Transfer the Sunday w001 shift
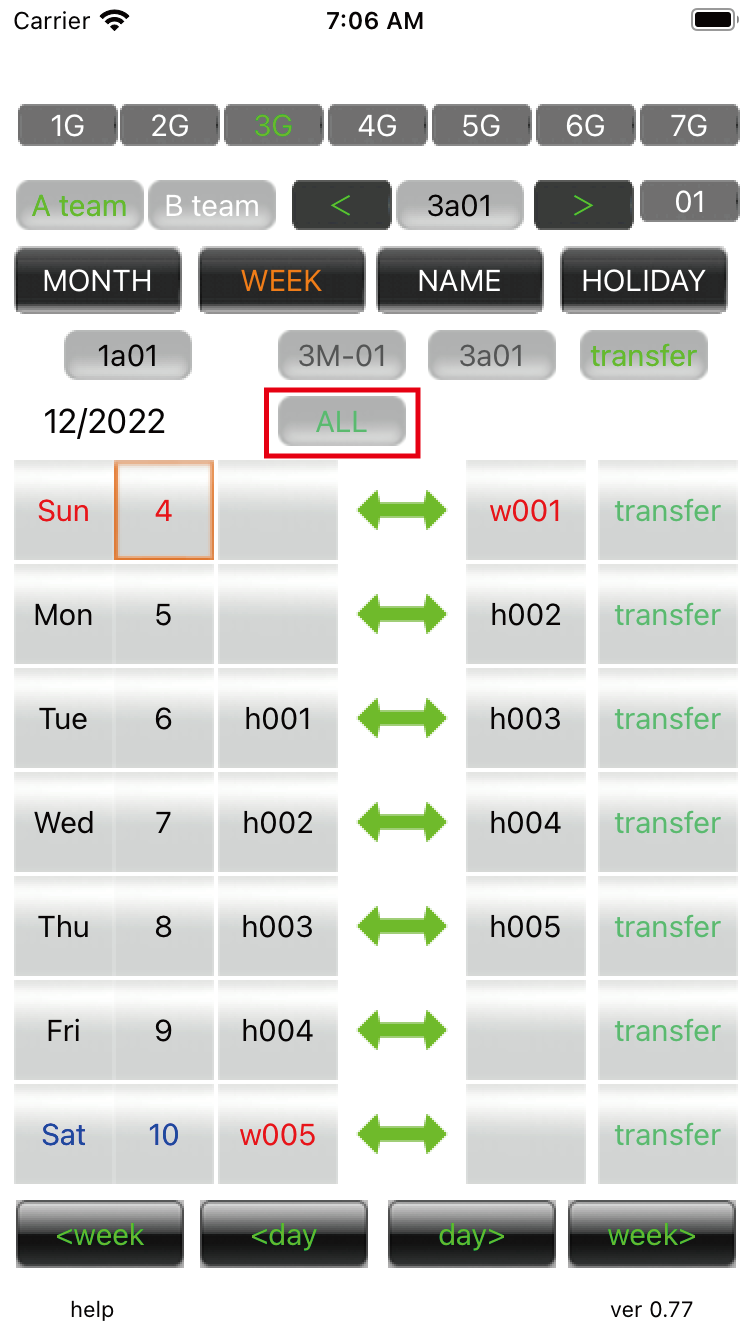 pyautogui.click(x=667, y=511)
